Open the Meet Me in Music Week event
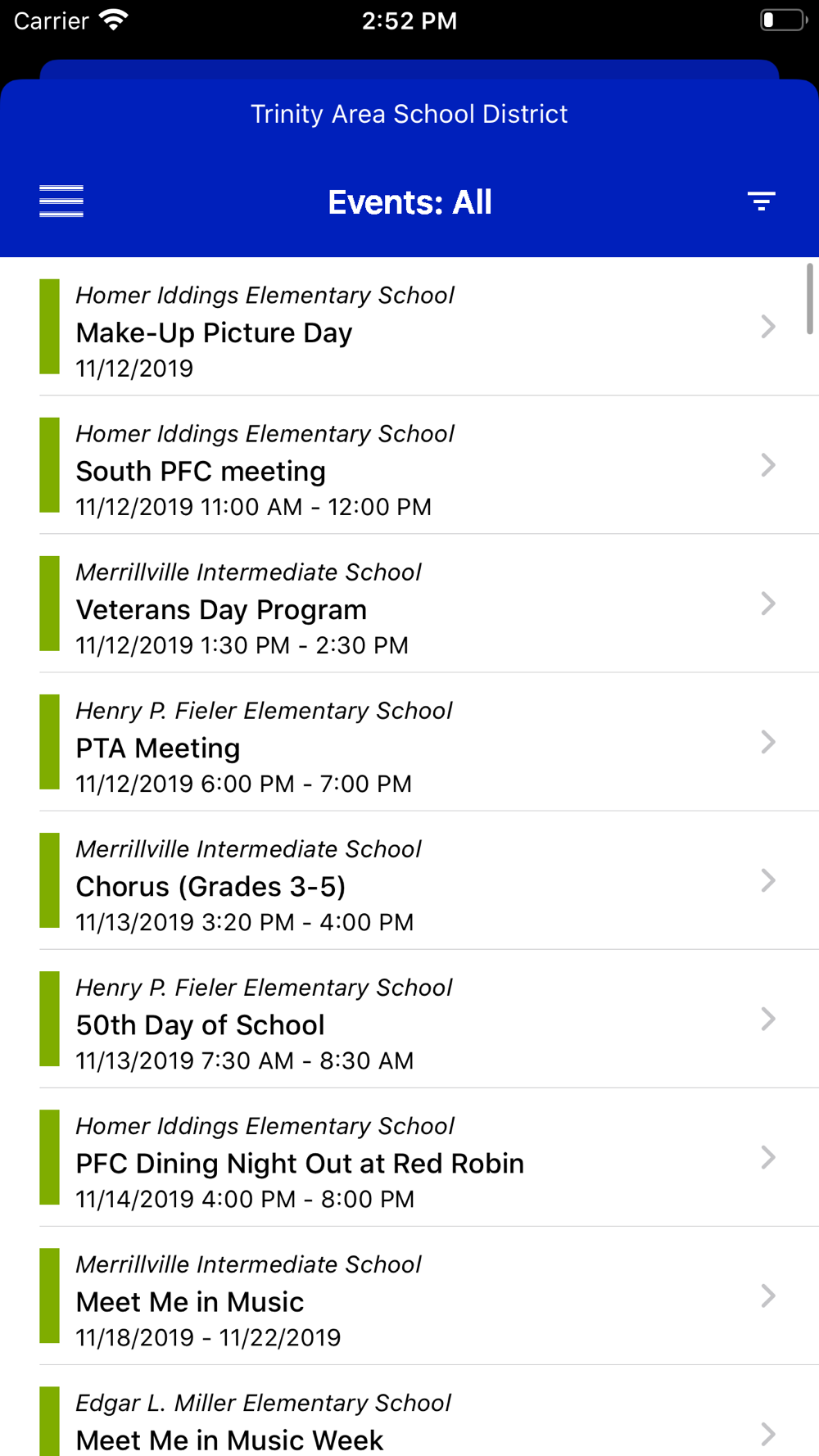Screen dimensions: 819x1456 [x=409, y=1411]
